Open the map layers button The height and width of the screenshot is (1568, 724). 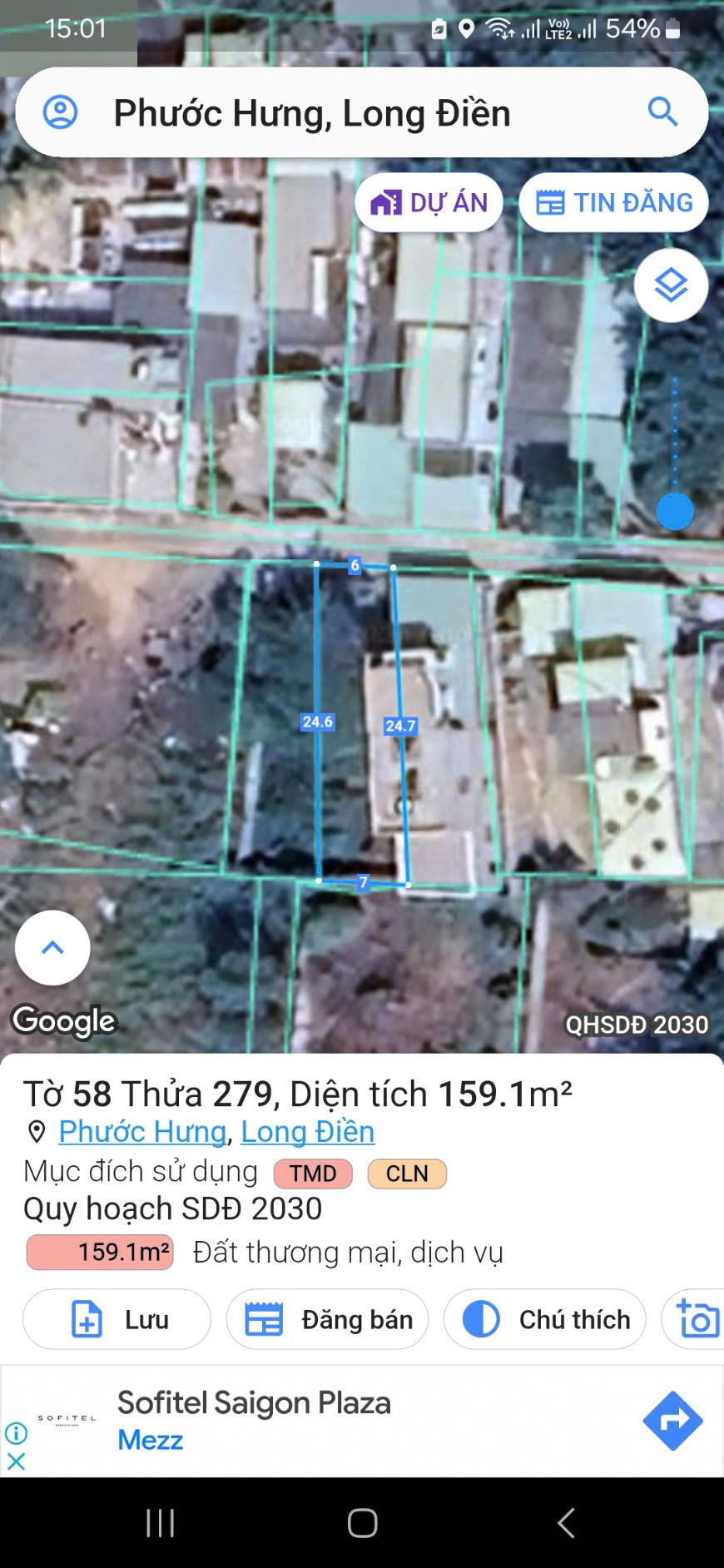671,285
